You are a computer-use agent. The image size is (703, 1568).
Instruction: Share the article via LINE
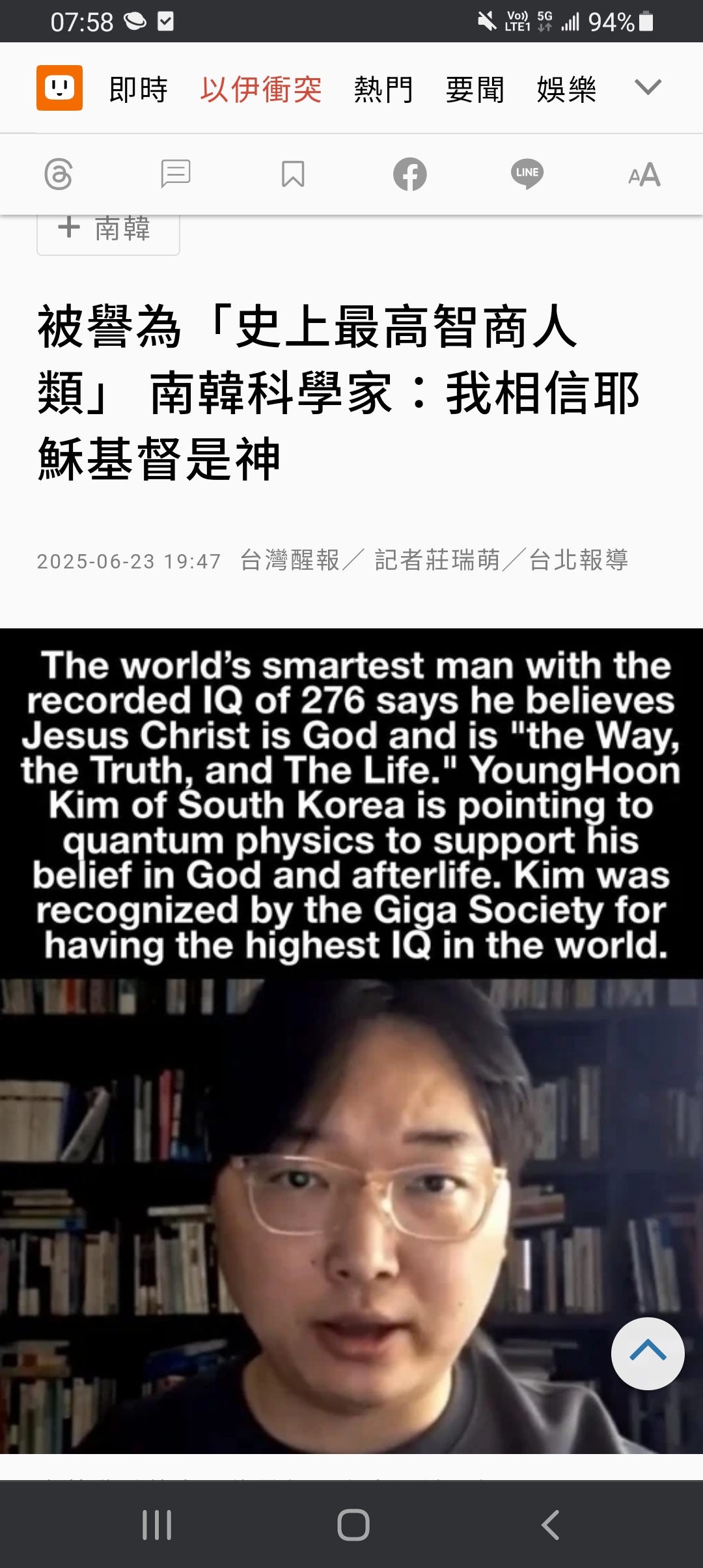(x=527, y=175)
